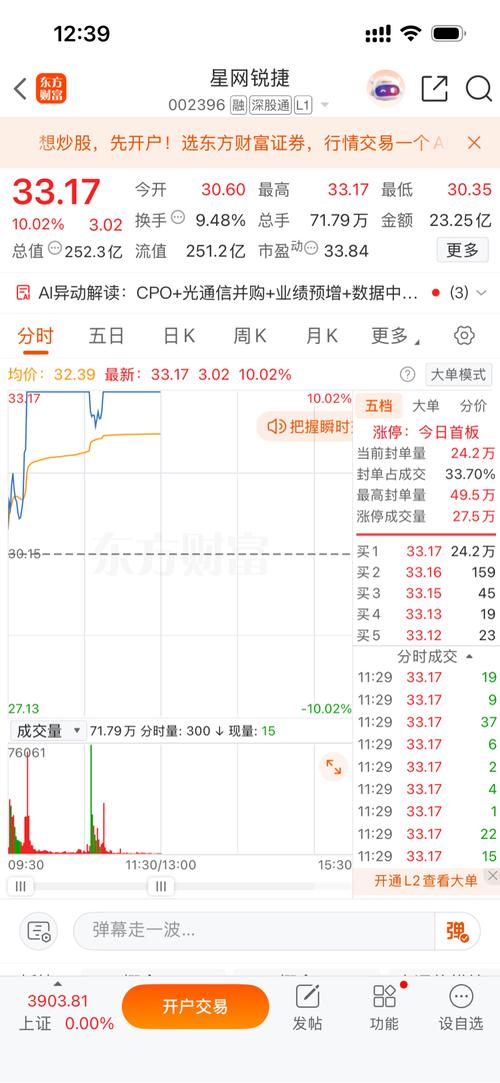Open chart settings gear icon
This screenshot has width=500, height=1083.
tap(464, 336)
